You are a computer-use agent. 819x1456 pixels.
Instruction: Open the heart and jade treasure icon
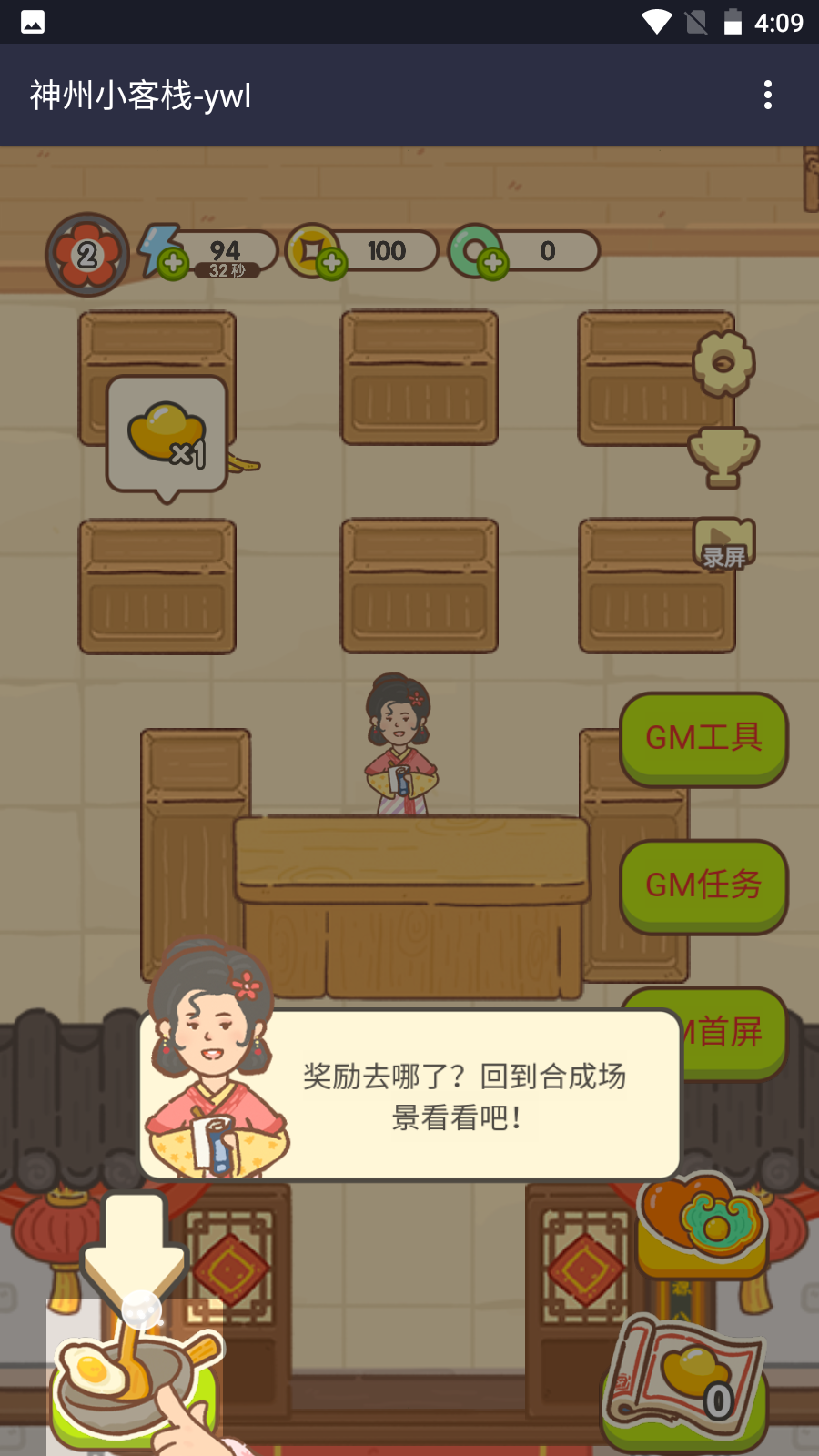pyautogui.click(x=700, y=1222)
